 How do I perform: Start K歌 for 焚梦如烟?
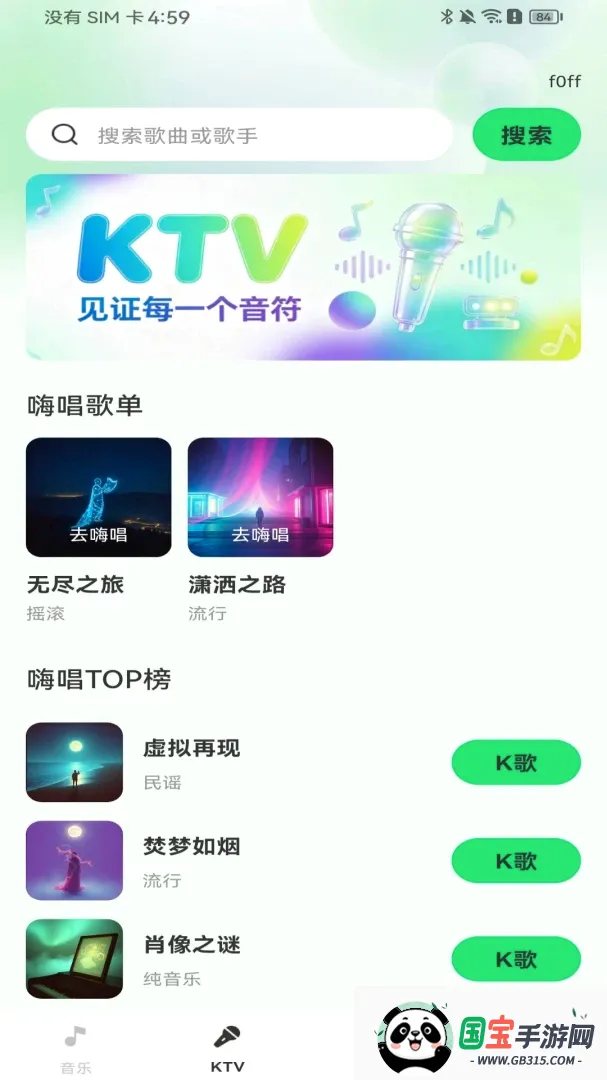(x=516, y=861)
